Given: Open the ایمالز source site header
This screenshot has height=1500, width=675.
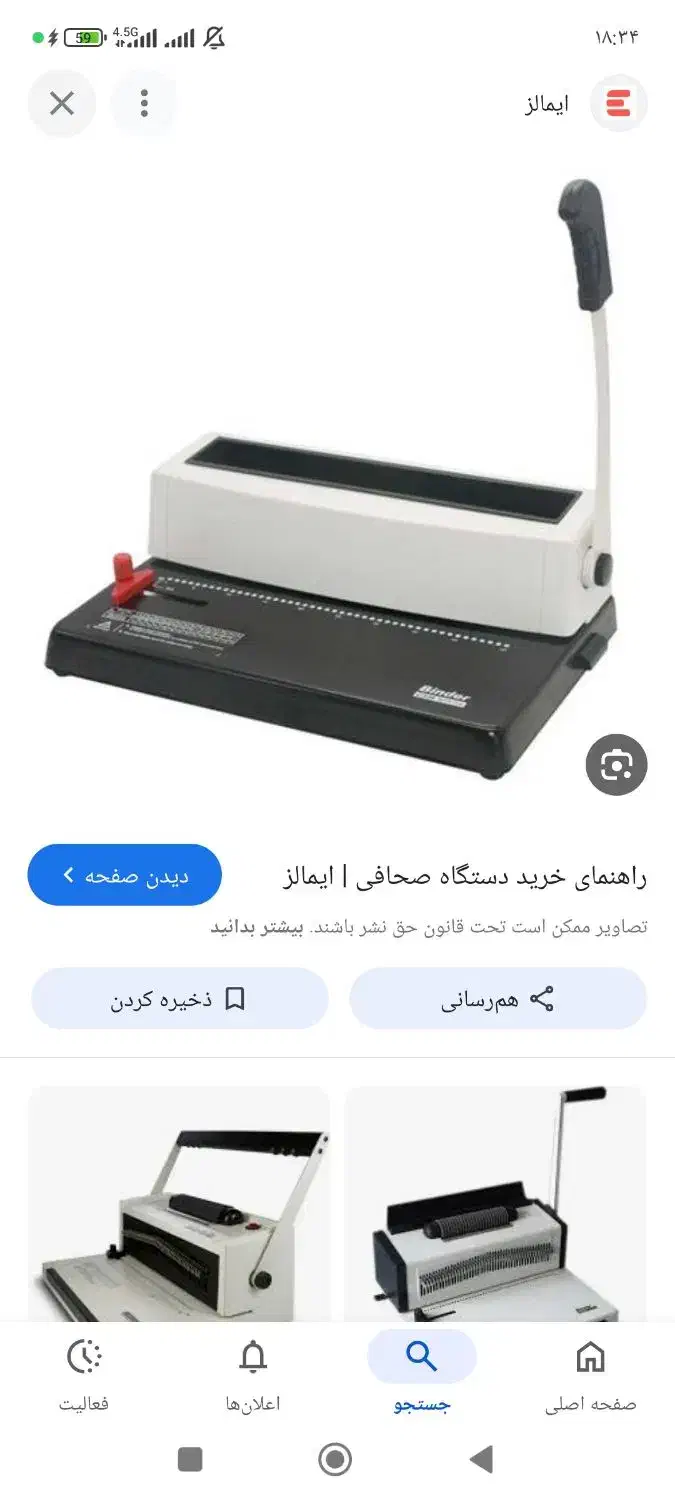Looking at the screenshot, I should click(585, 104).
